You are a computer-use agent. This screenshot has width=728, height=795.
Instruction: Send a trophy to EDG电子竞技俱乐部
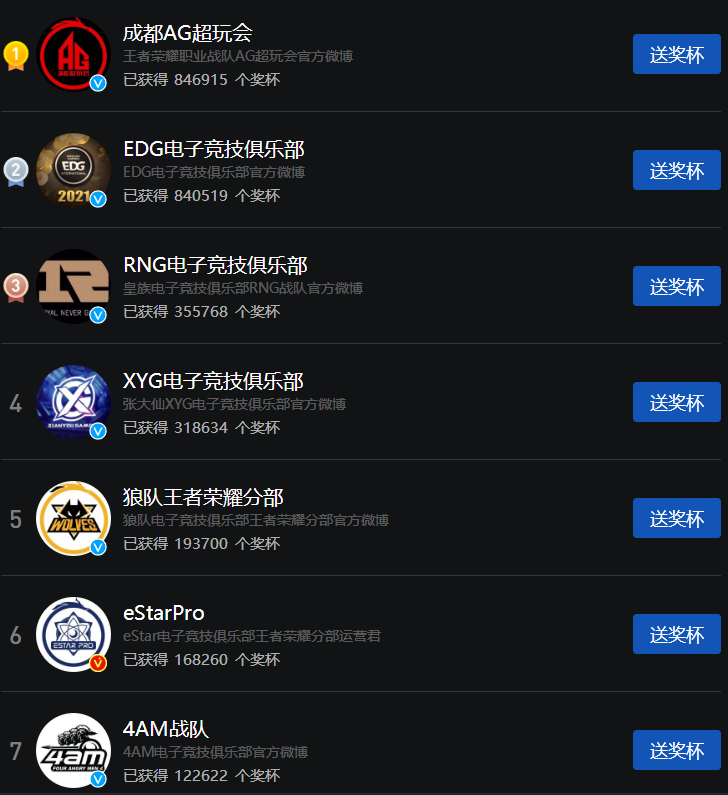pos(676,170)
